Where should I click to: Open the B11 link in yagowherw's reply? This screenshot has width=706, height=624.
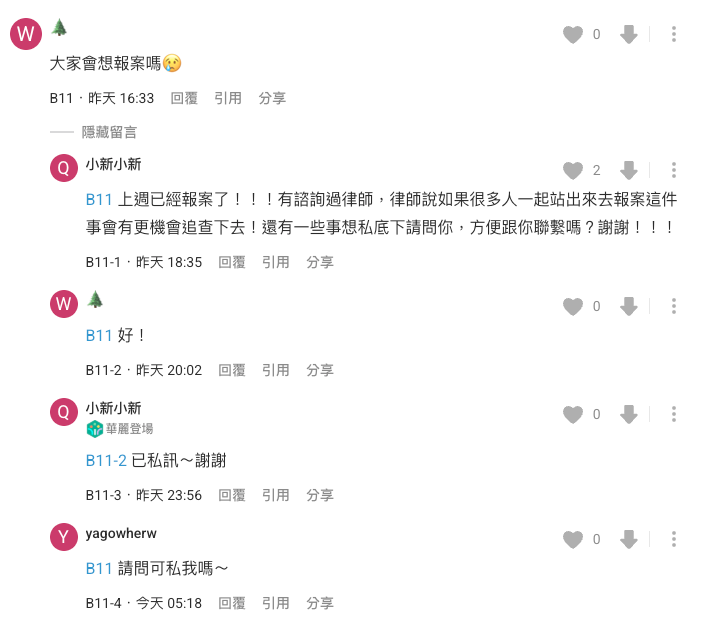pos(99,568)
